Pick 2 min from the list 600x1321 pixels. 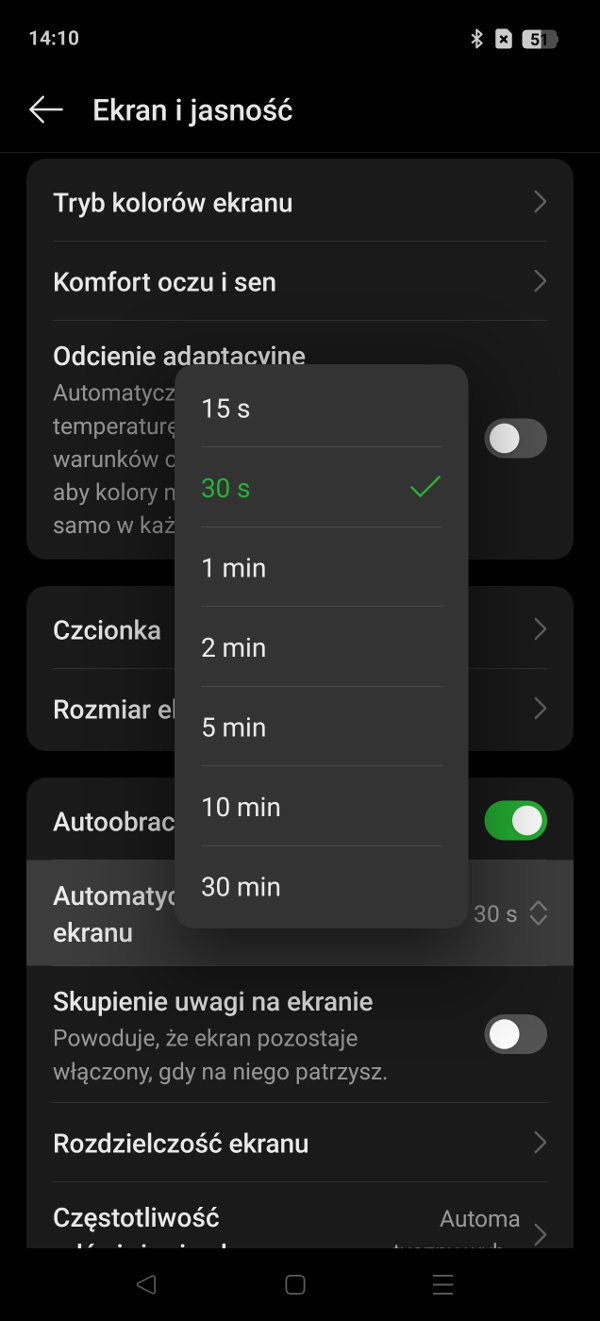coord(321,648)
